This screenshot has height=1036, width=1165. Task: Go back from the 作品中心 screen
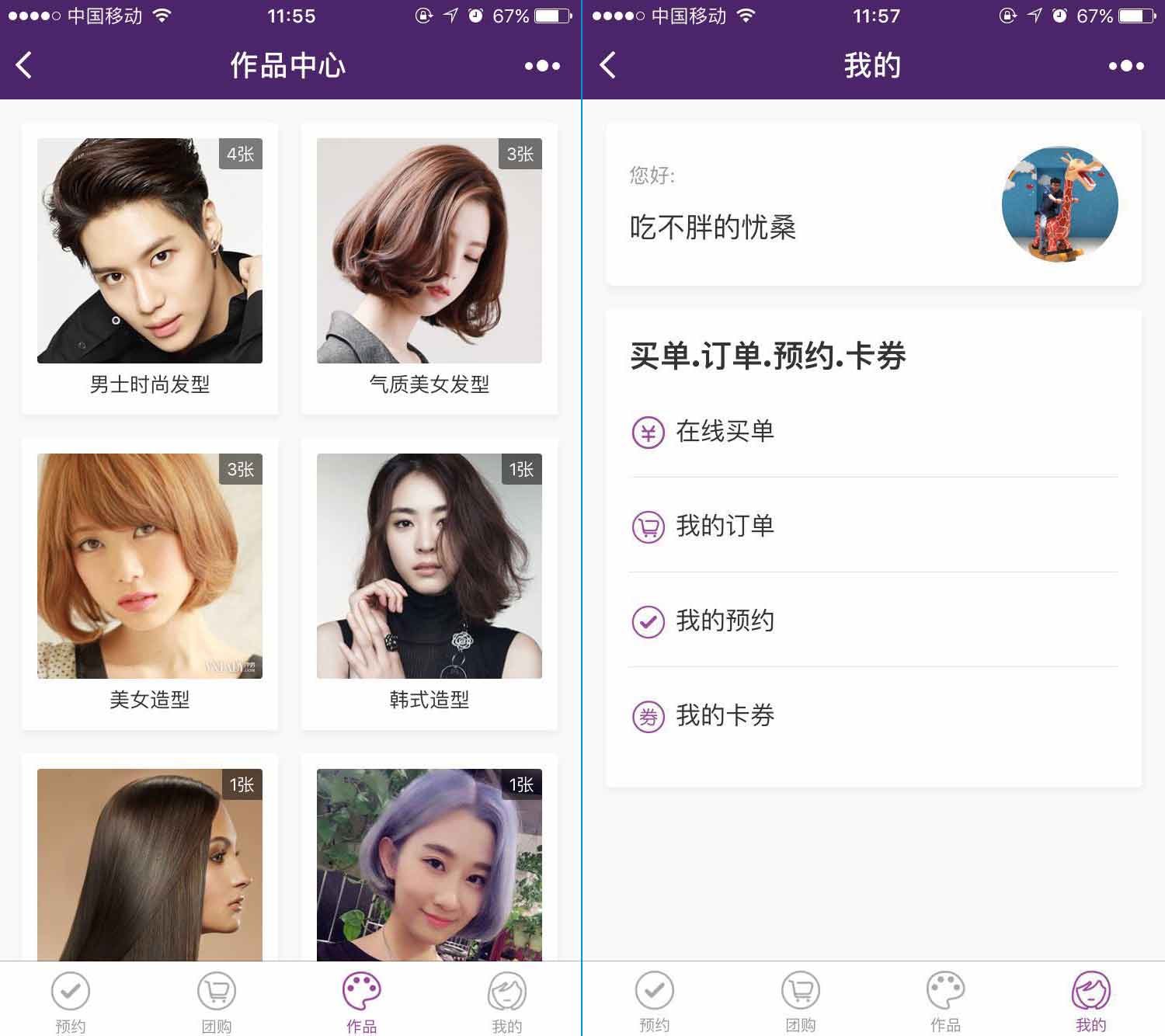(x=25, y=65)
